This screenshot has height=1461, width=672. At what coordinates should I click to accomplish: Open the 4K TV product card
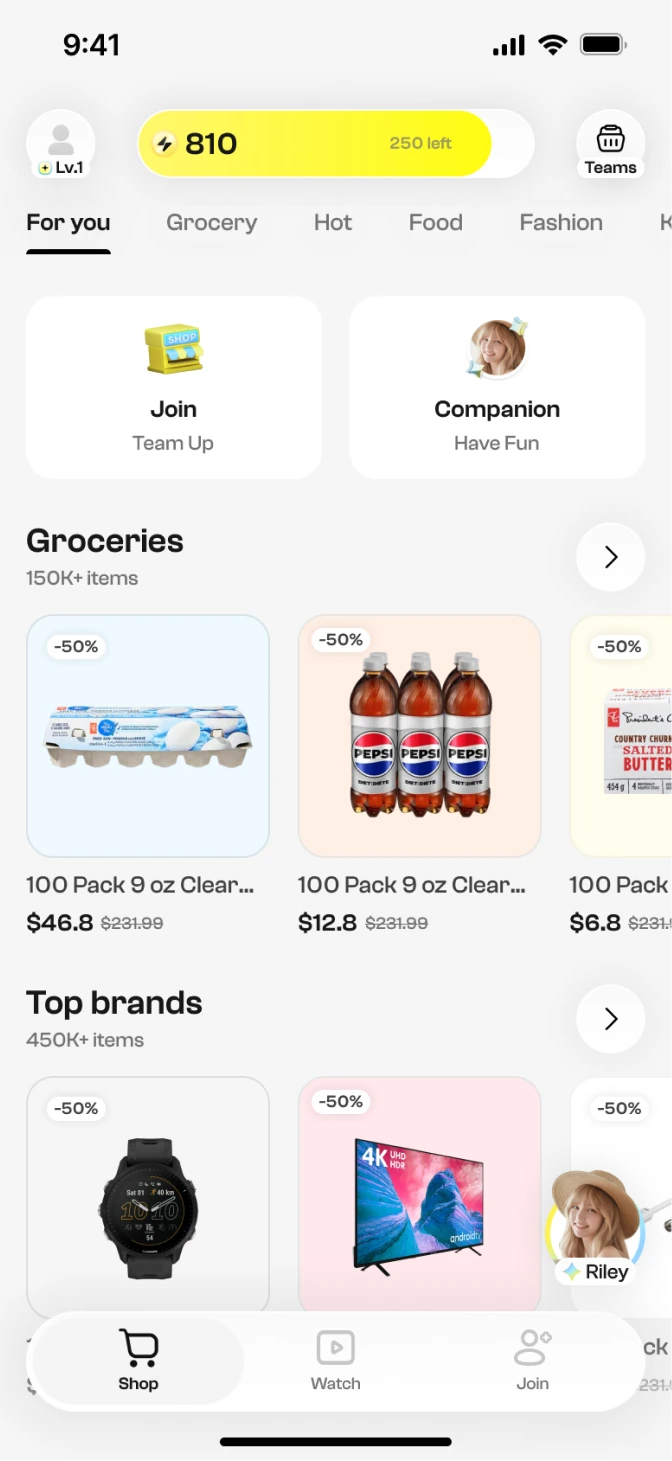tap(419, 1195)
